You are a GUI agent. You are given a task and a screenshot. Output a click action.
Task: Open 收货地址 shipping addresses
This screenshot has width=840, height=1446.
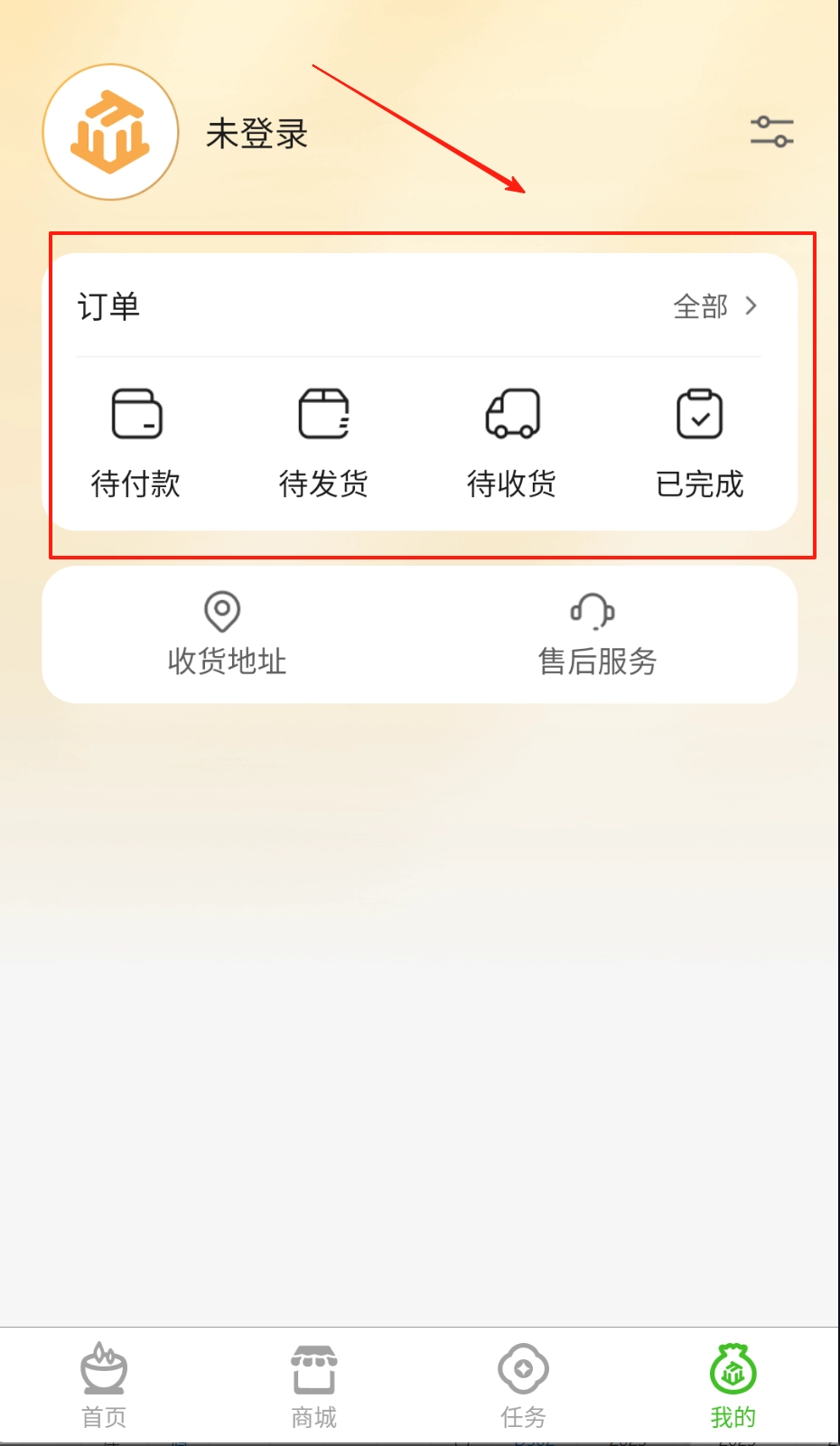pyautogui.click(x=226, y=634)
